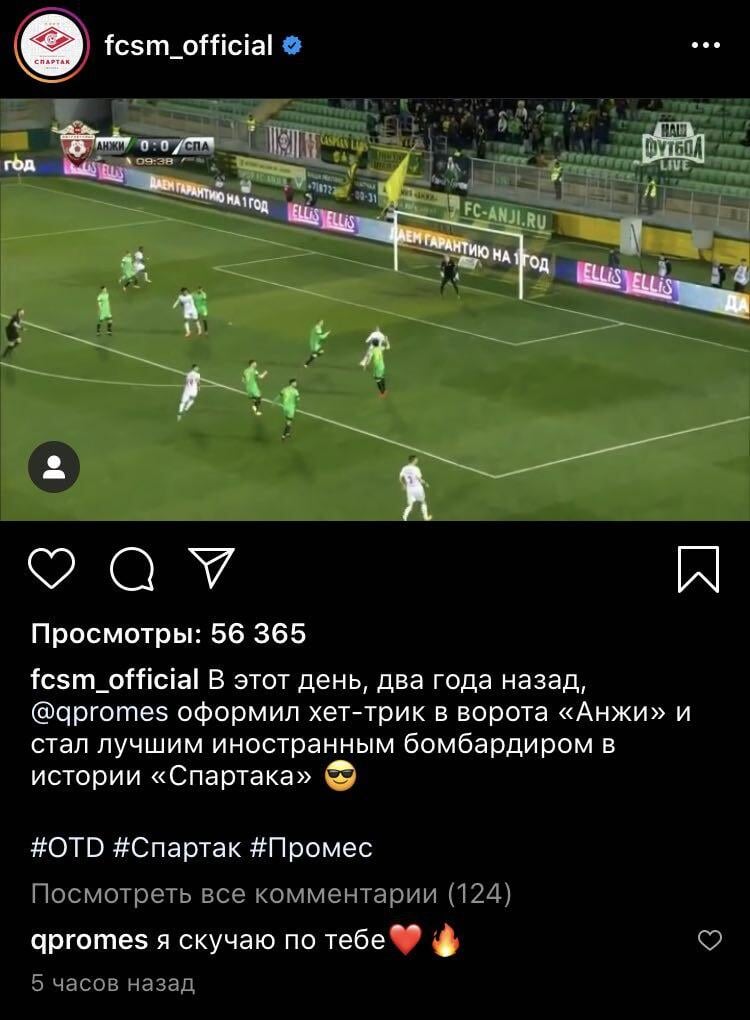Open the fcsm_official username in the post header
750x1020 pixels.
pos(188,45)
